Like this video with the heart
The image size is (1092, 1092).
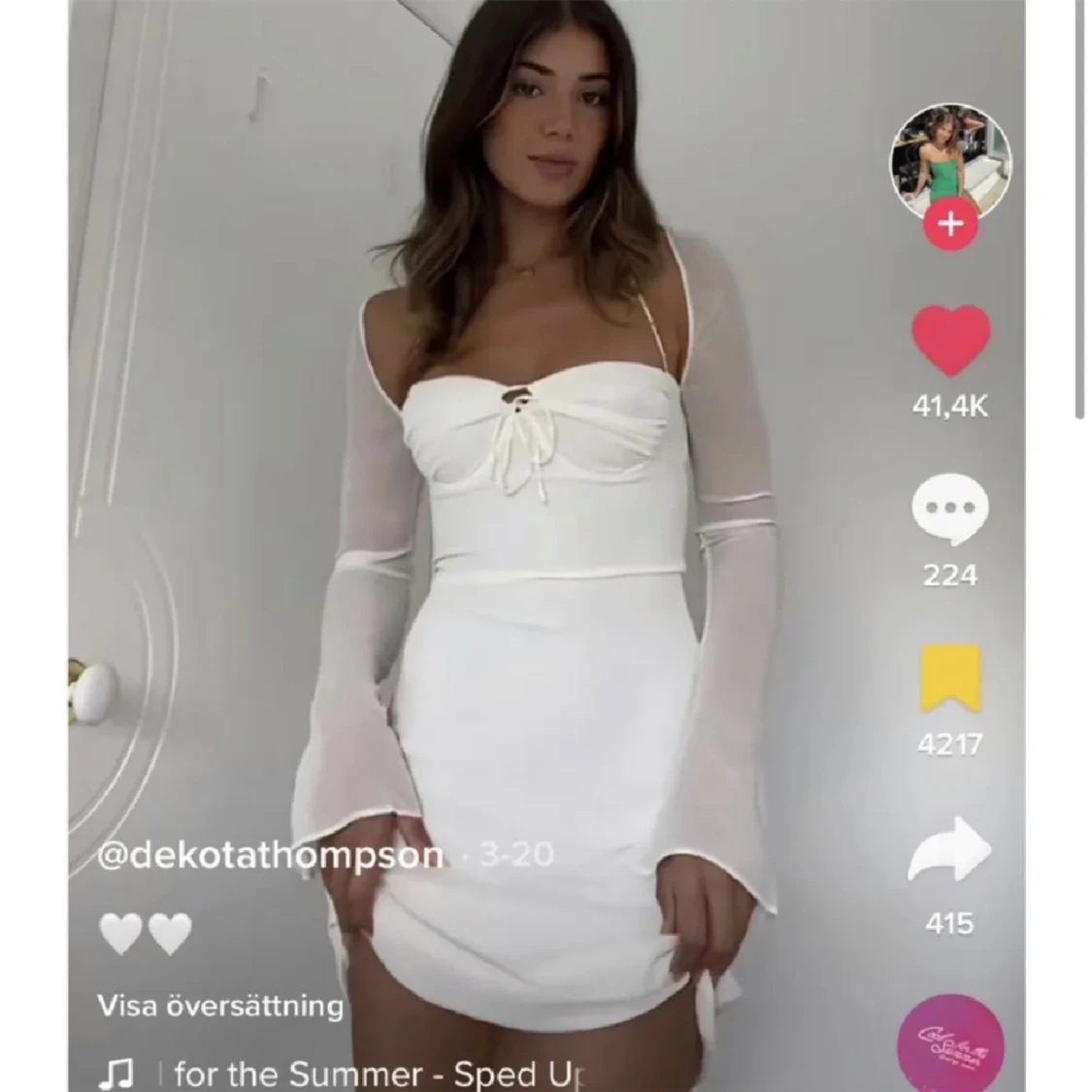pos(950,341)
